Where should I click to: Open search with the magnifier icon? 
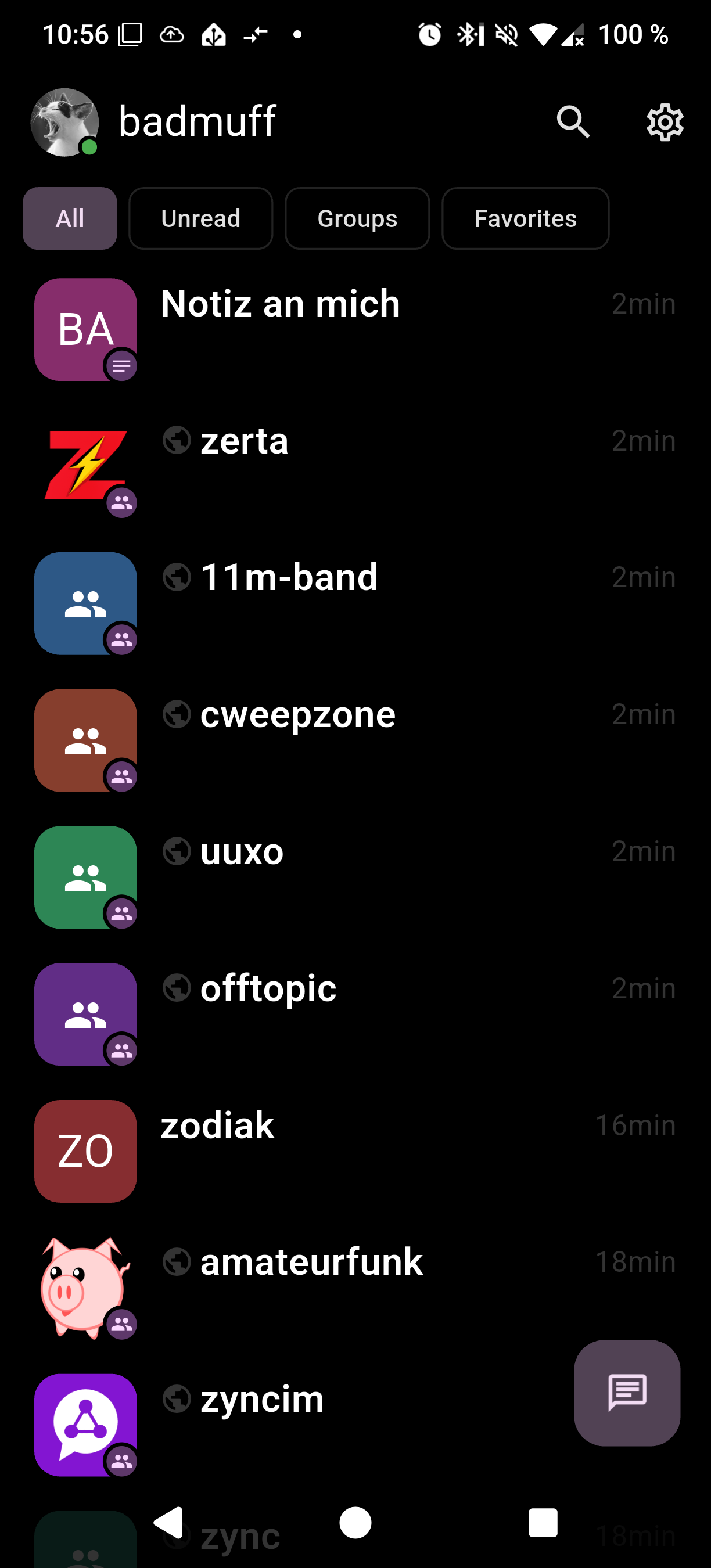[573, 122]
